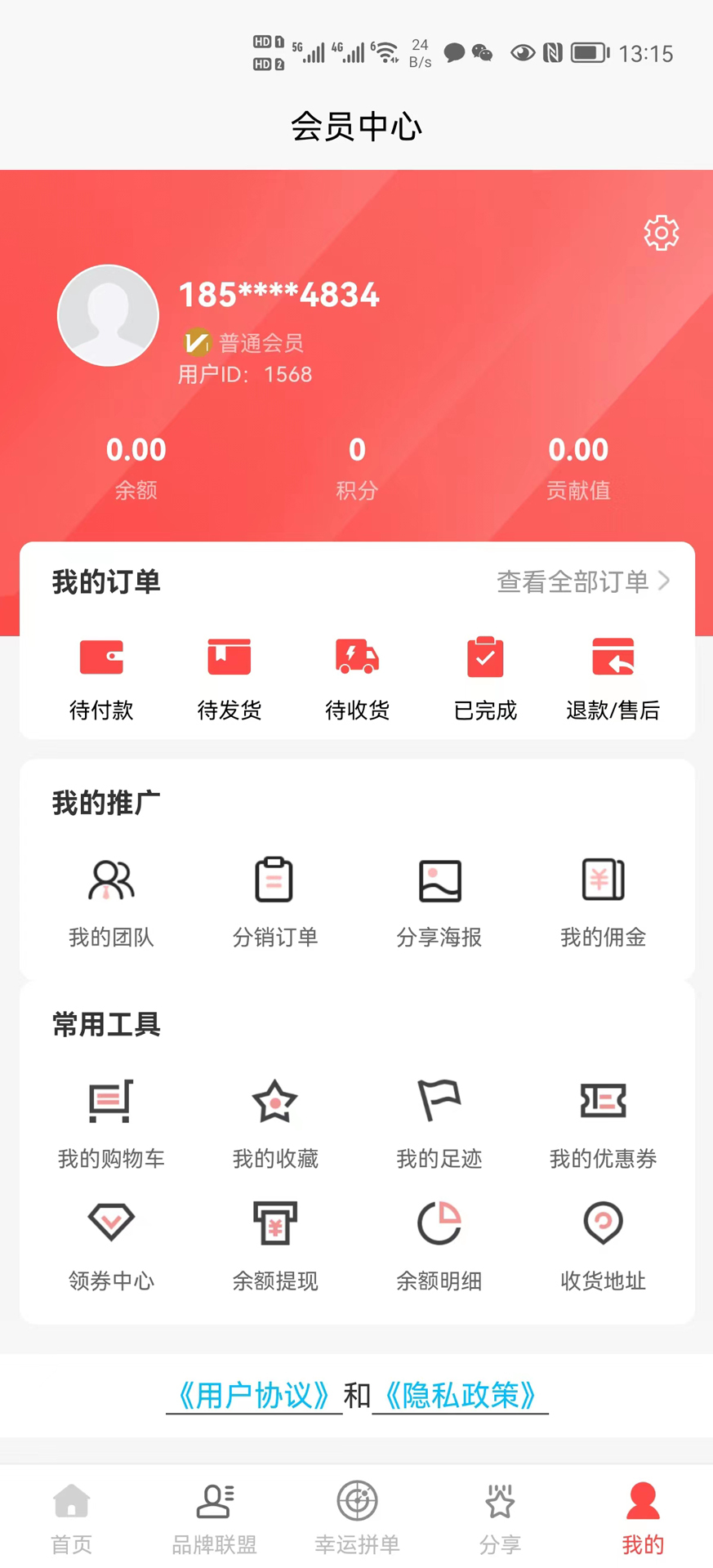This screenshot has width=713, height=1568.
Task: Open 我的佣金 (my commission) icon
Action: pyautogui.click(x=603, y=880)
